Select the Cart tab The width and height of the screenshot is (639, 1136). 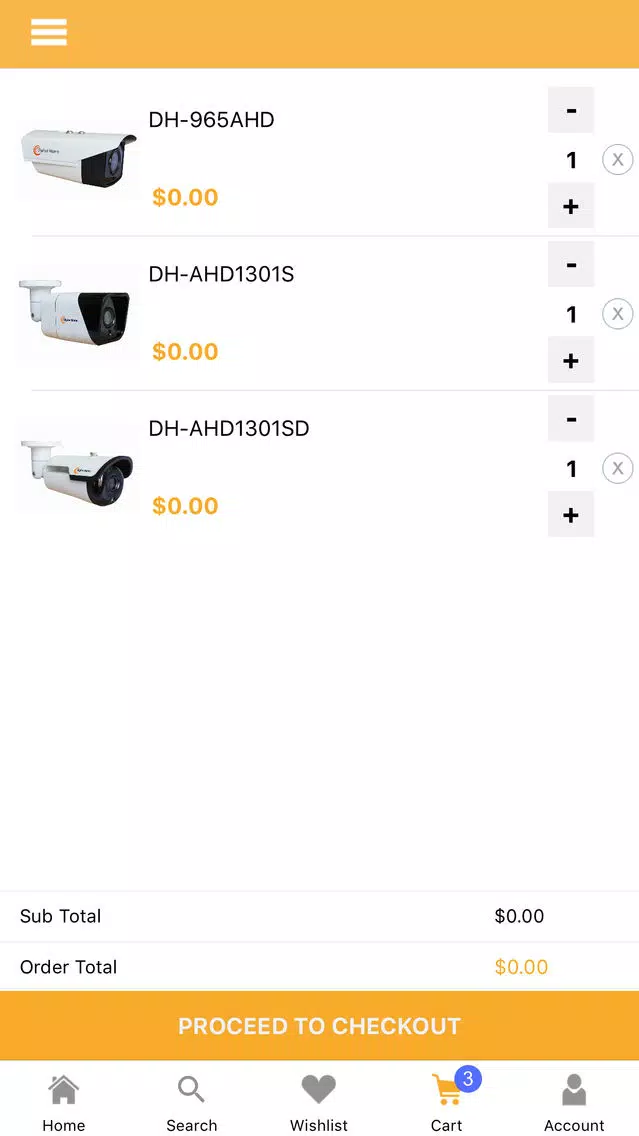(447, 1102)
